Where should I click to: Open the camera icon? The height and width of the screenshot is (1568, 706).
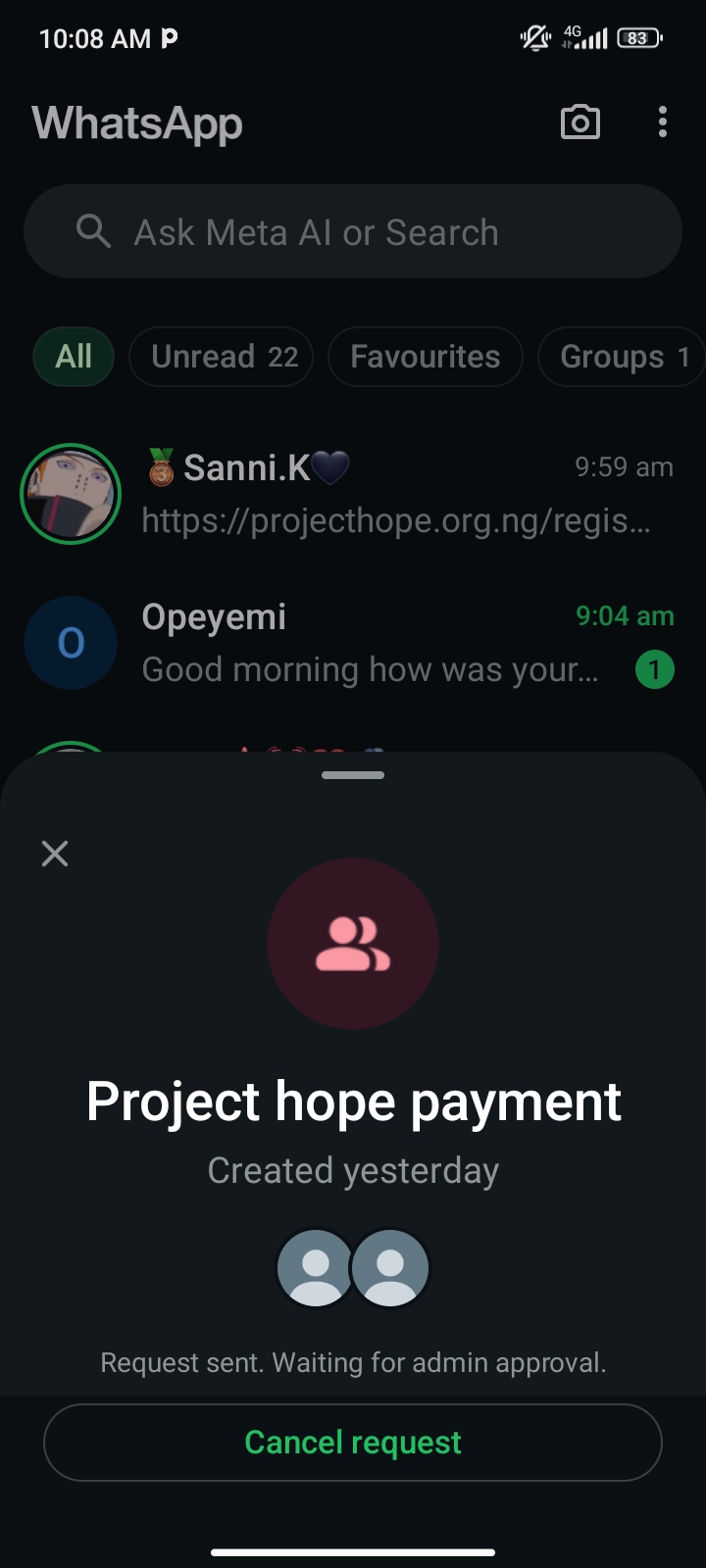click(580, 122)
